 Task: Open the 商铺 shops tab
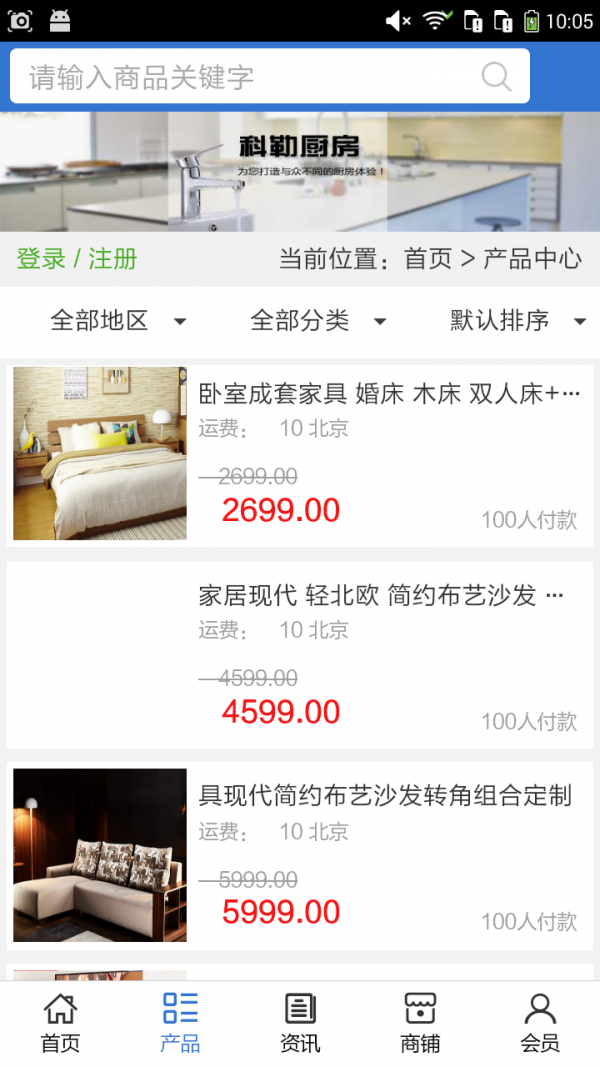420,1023
